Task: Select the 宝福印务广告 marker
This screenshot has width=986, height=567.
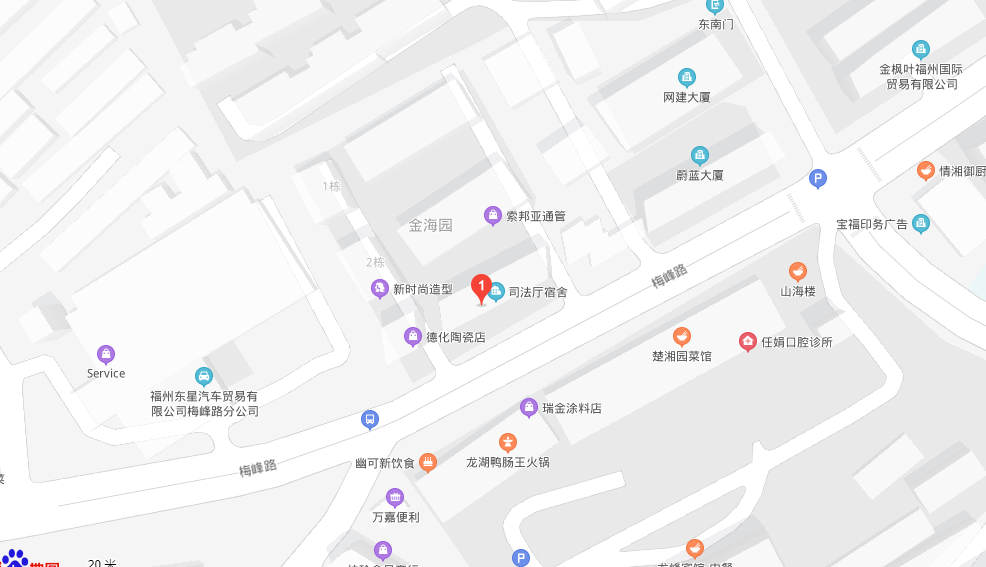Action: 921,224
